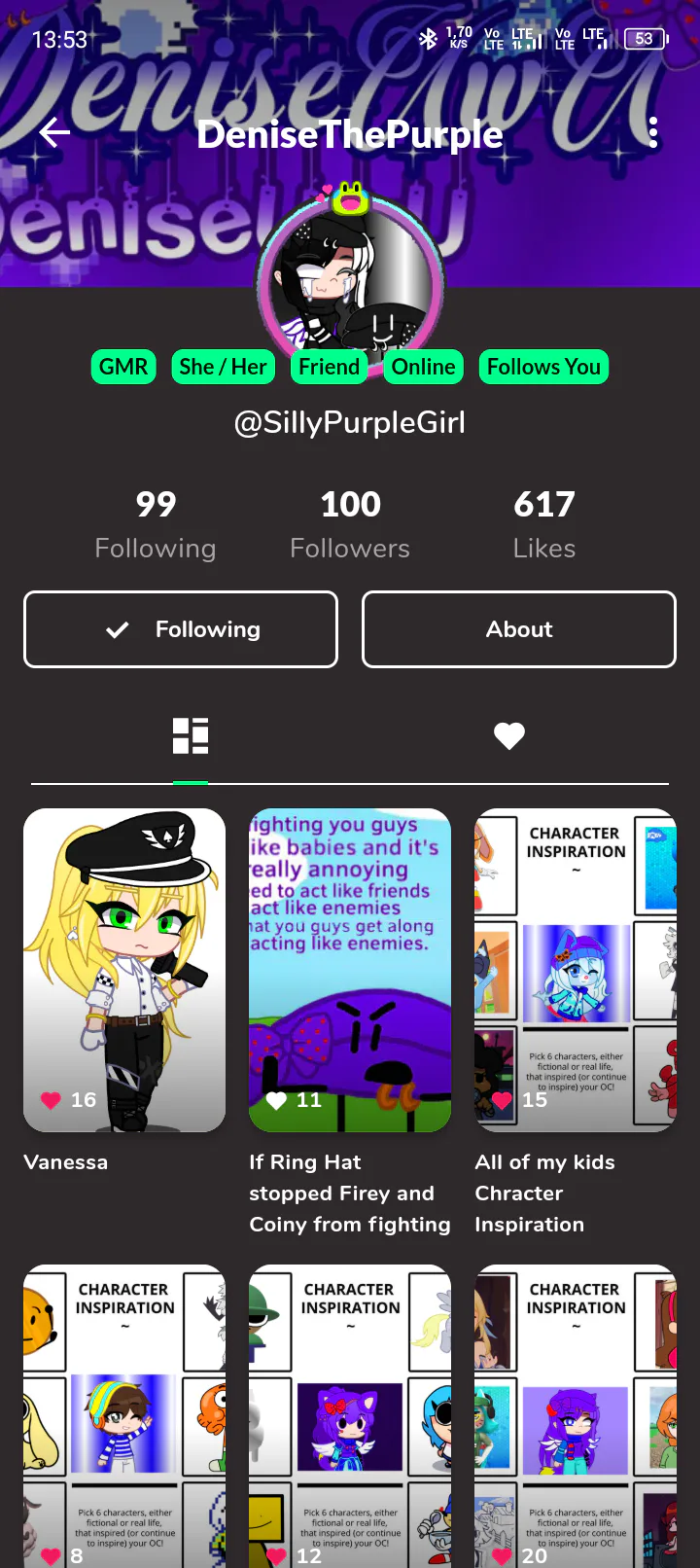The width and height of the screenshot is (700, 1568).
Task: Open the Vanessa post
Action: [x=124, y=970]
